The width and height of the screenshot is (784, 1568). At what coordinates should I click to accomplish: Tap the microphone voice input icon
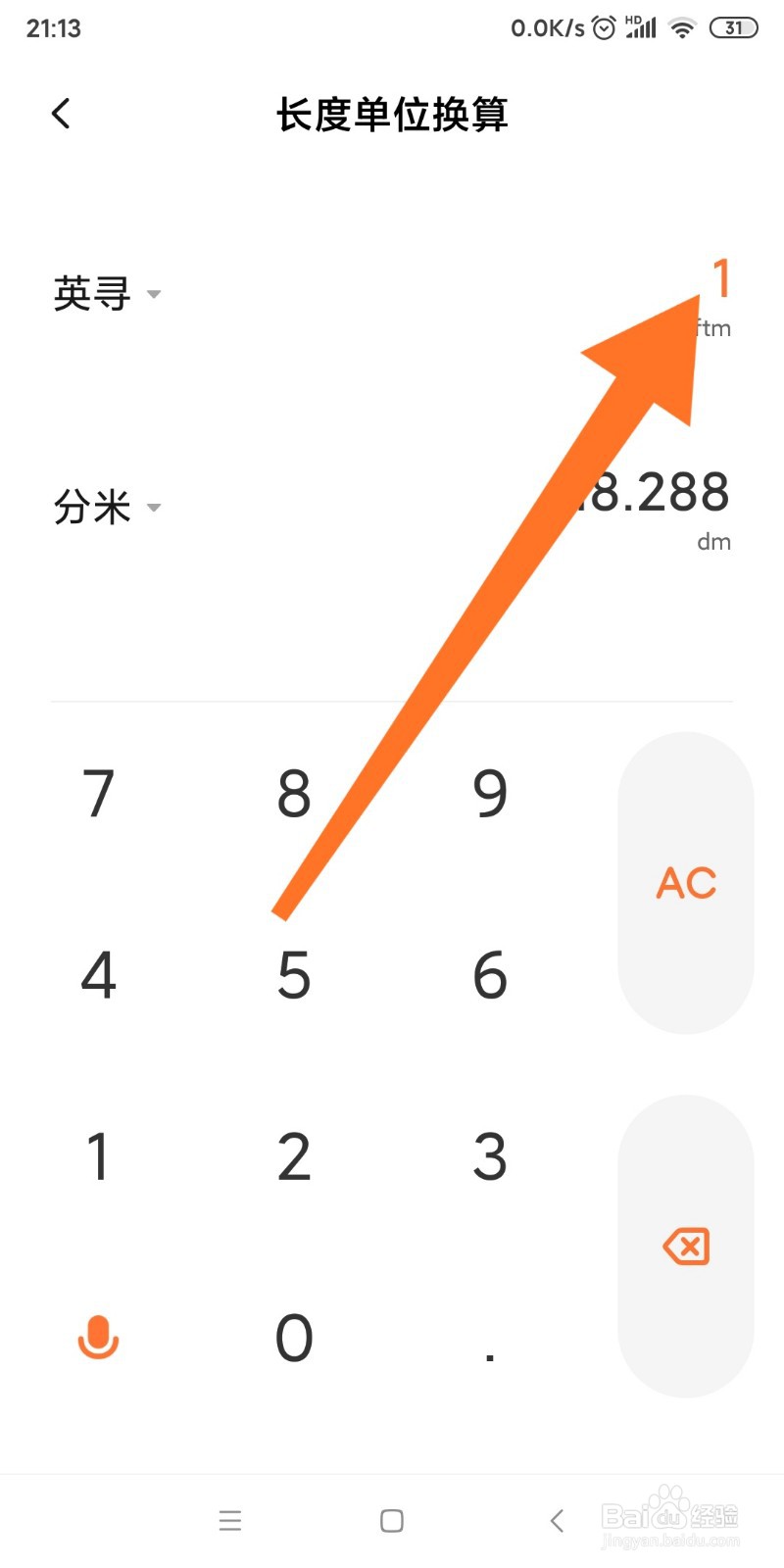pyautogui.click(x=98, y=1338)
